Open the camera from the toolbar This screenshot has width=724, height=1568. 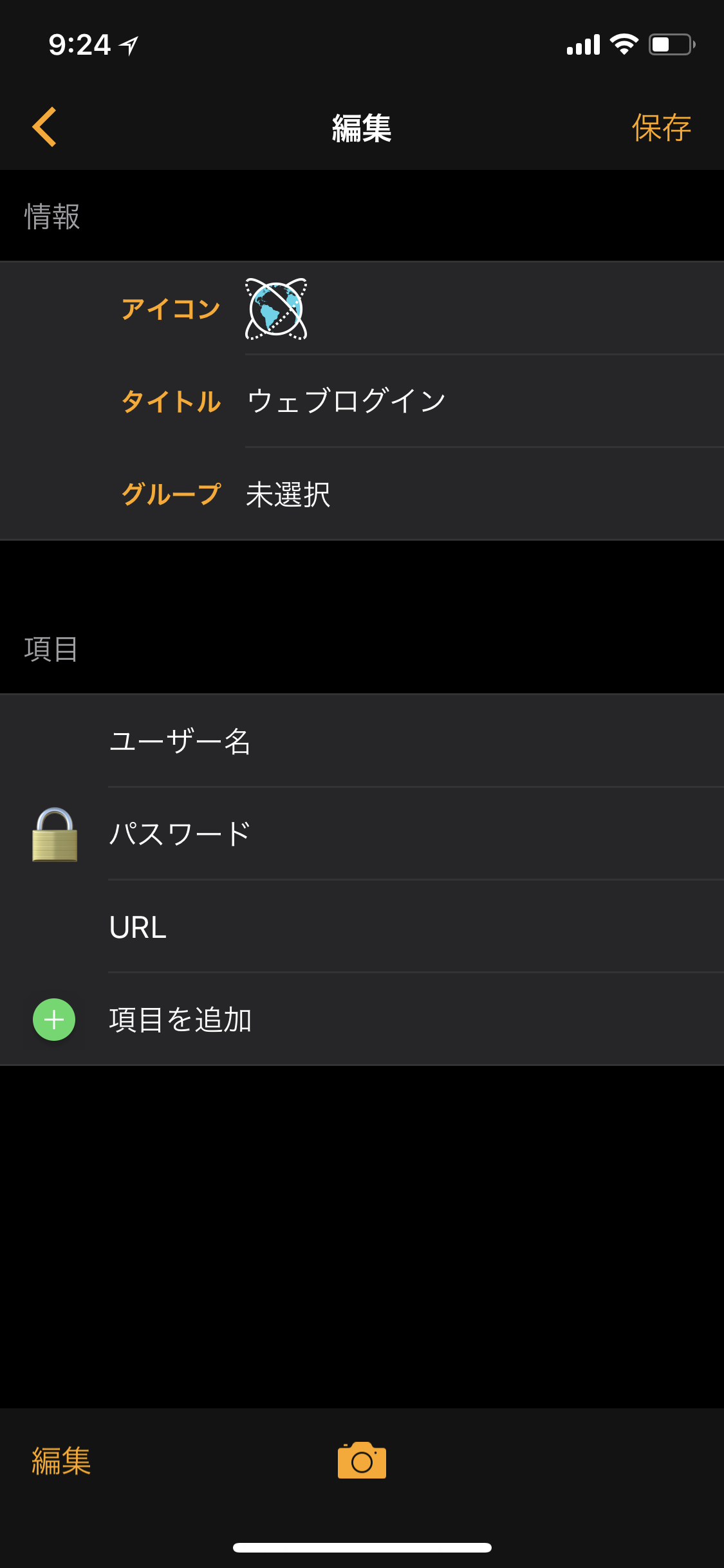pyautogui.click(x=362, y=1461)
